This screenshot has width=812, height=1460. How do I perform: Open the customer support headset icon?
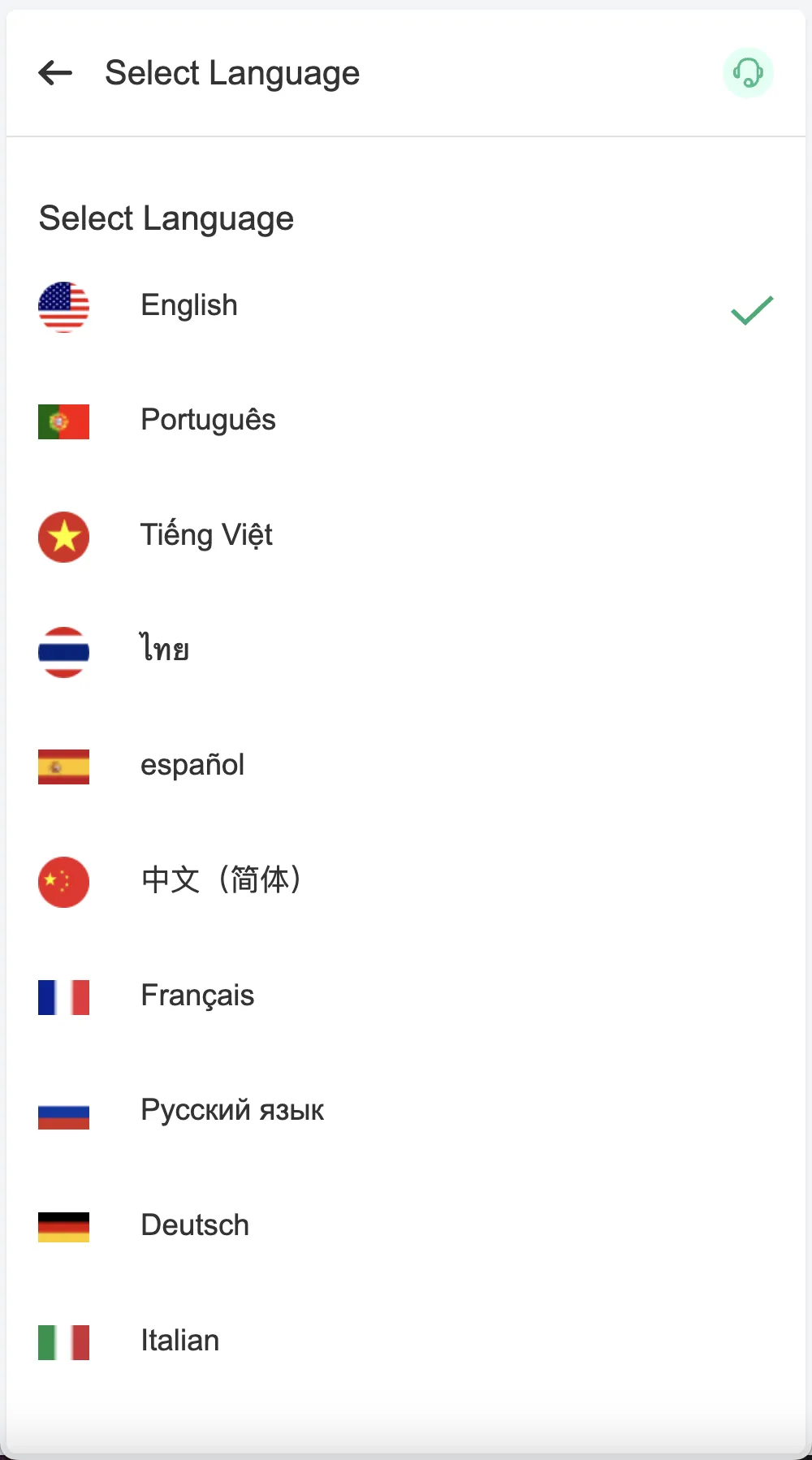748,72
